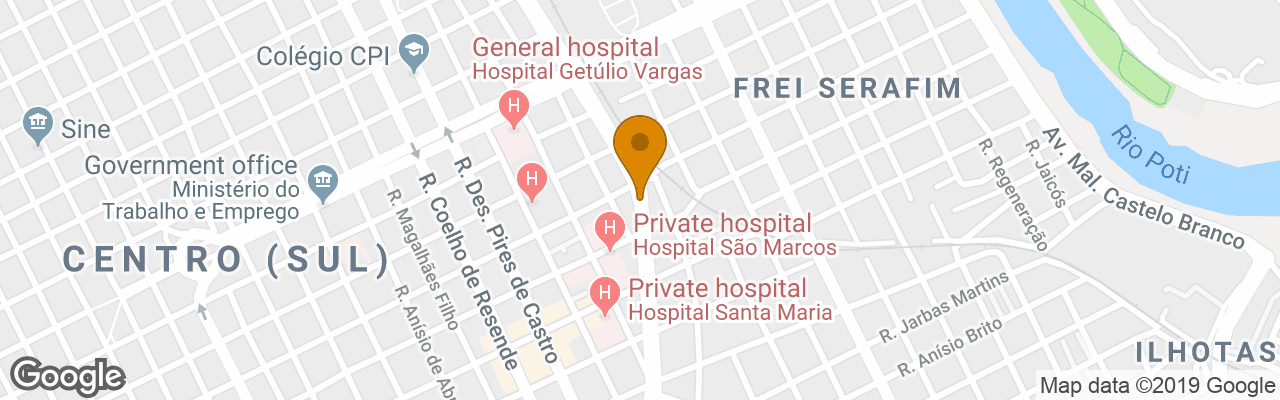Tap the orange location pin marker
Screen dimensions: 1280x400
pyautogui.click(x=640, y=149)
